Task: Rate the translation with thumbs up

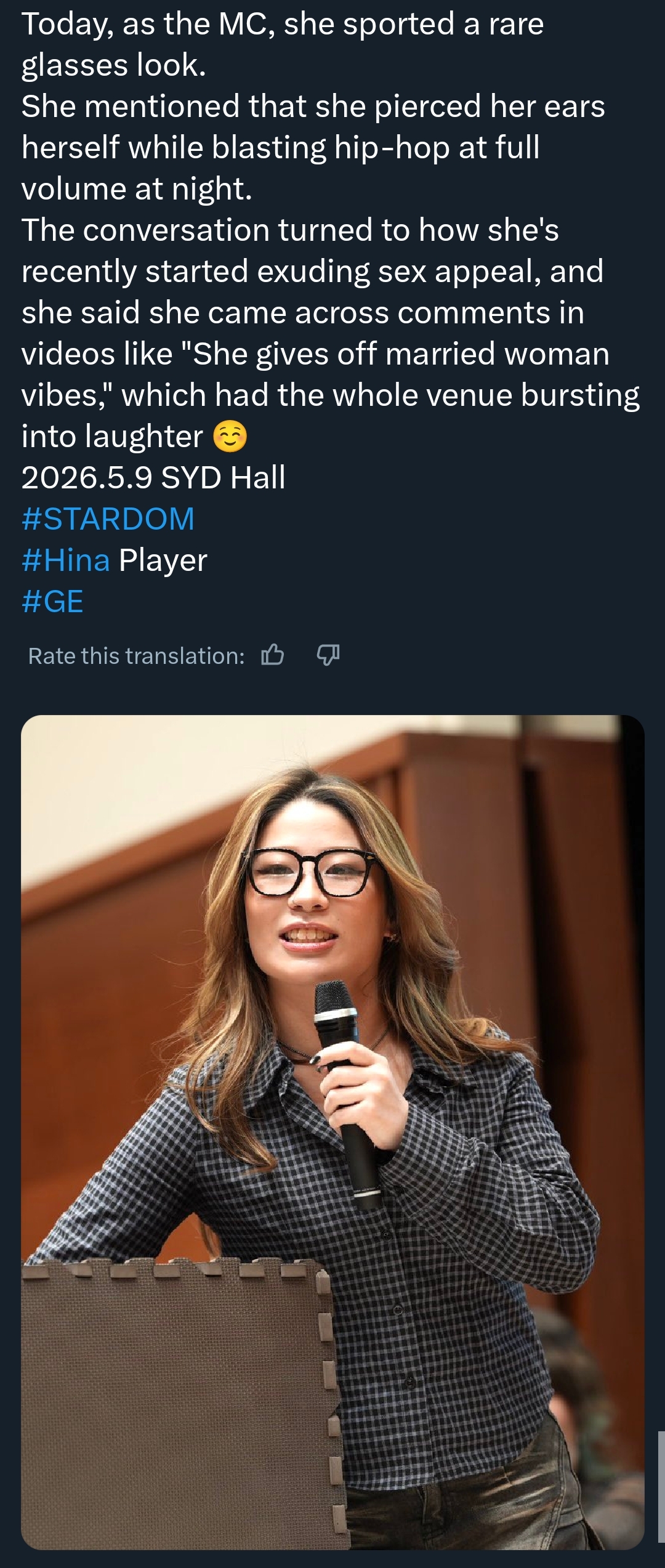Action: pos(273,655)
